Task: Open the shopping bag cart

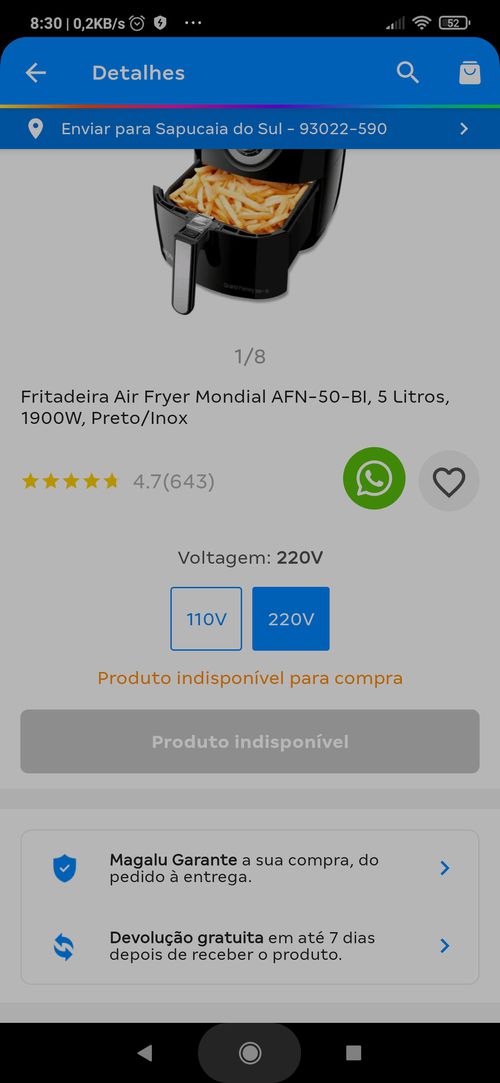Action: point(470,73)
